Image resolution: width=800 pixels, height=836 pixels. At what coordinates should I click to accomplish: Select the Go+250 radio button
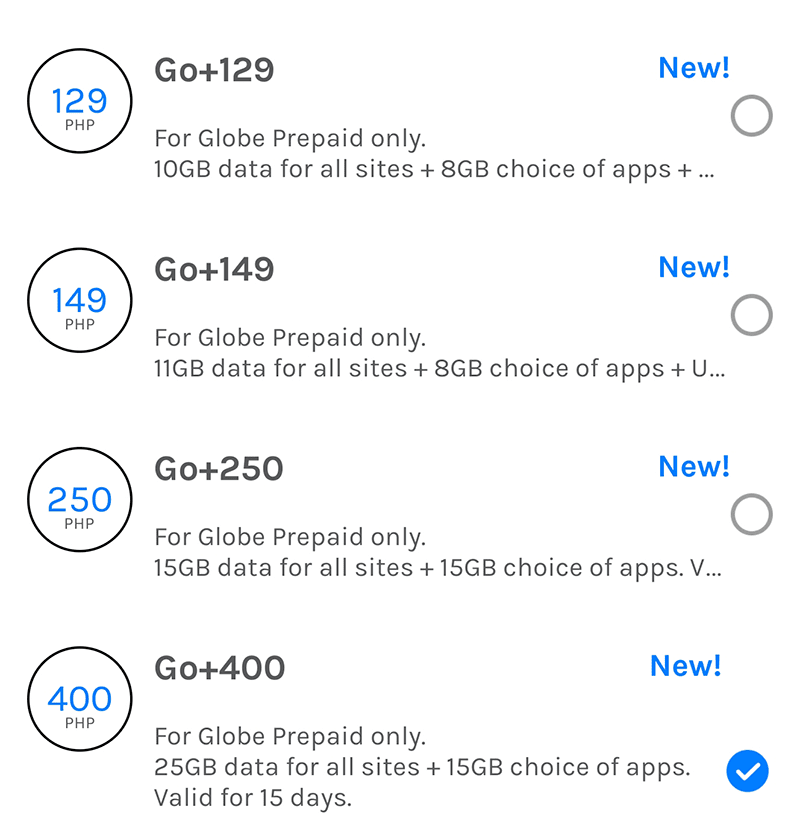[751, 515]
